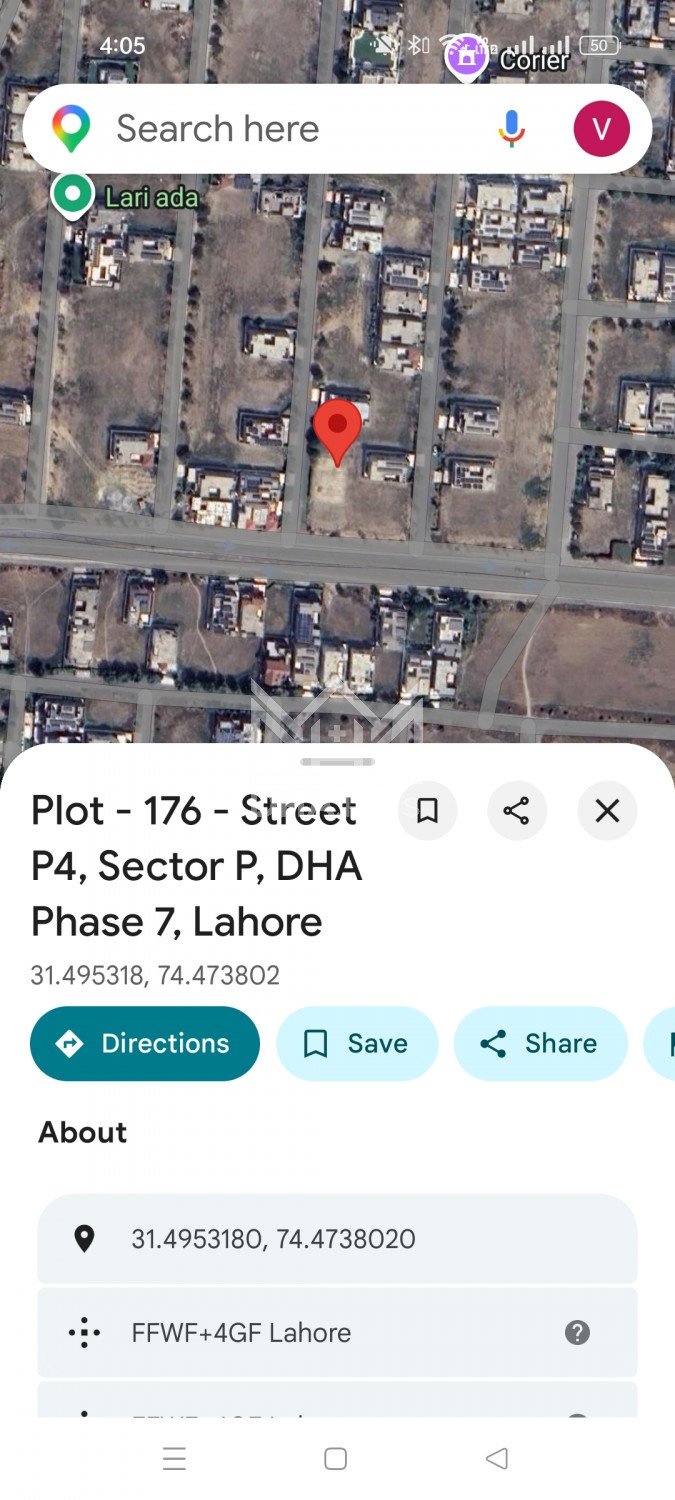
Task: Go back with system navigation triangle
Action: 497,1459
